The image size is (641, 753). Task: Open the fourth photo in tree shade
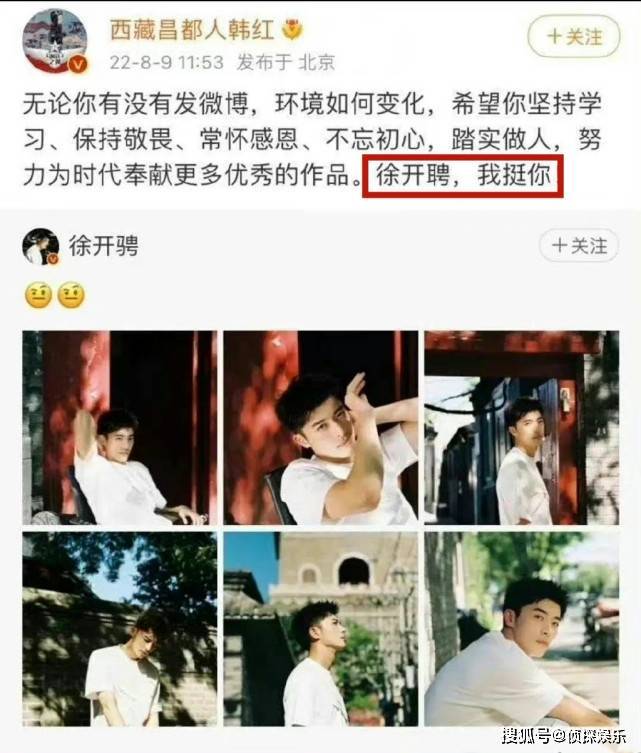click(120, 629)
